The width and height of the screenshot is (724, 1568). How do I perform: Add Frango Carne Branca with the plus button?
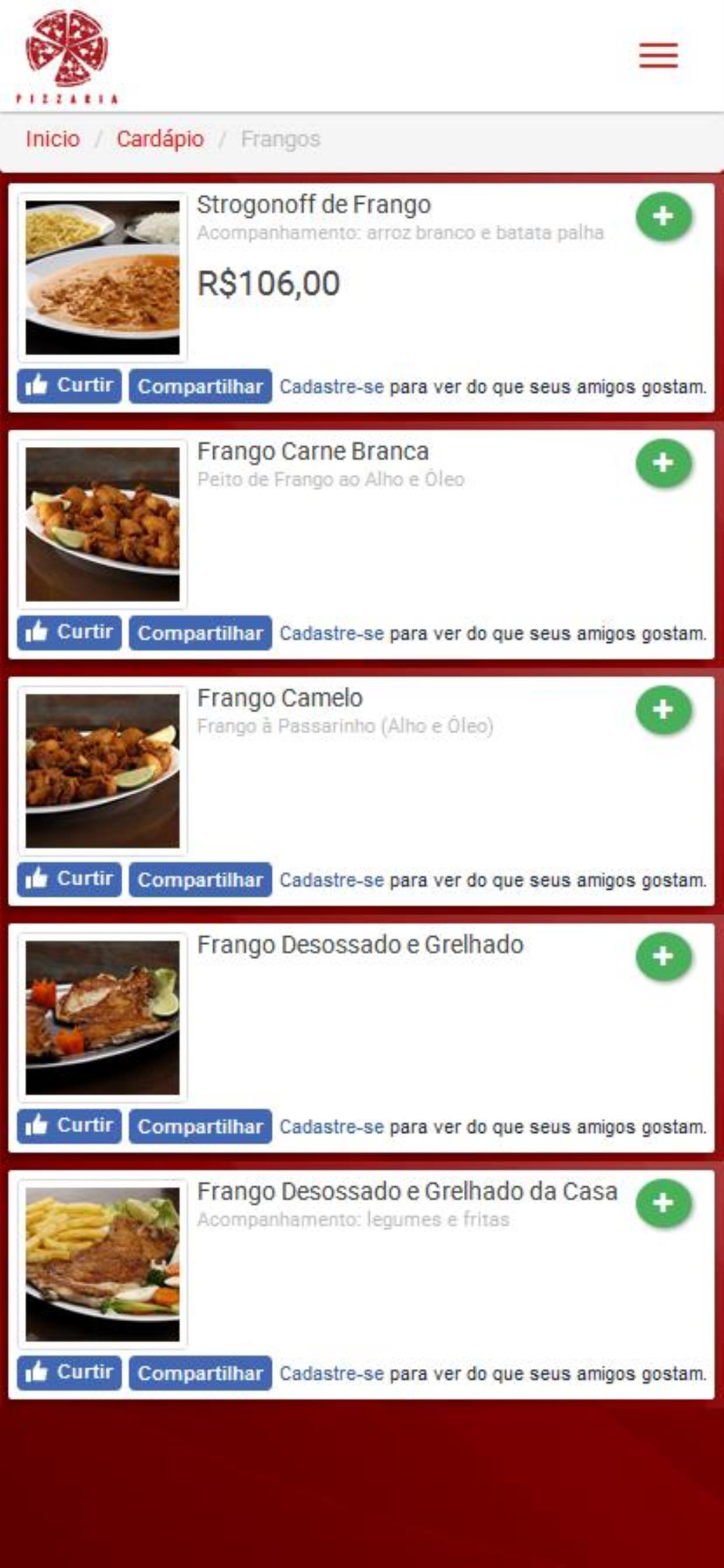(x=664, y=463)
